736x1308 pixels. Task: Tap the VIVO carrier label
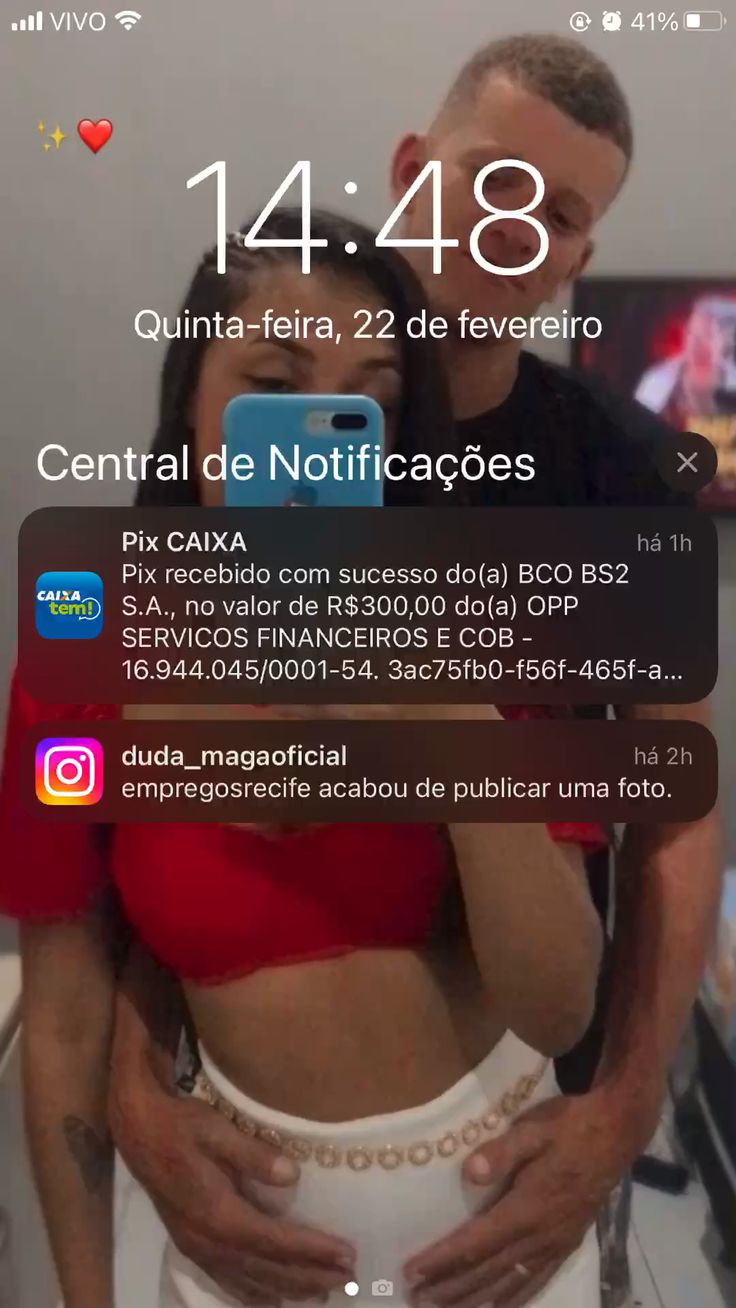pos(79,19)
